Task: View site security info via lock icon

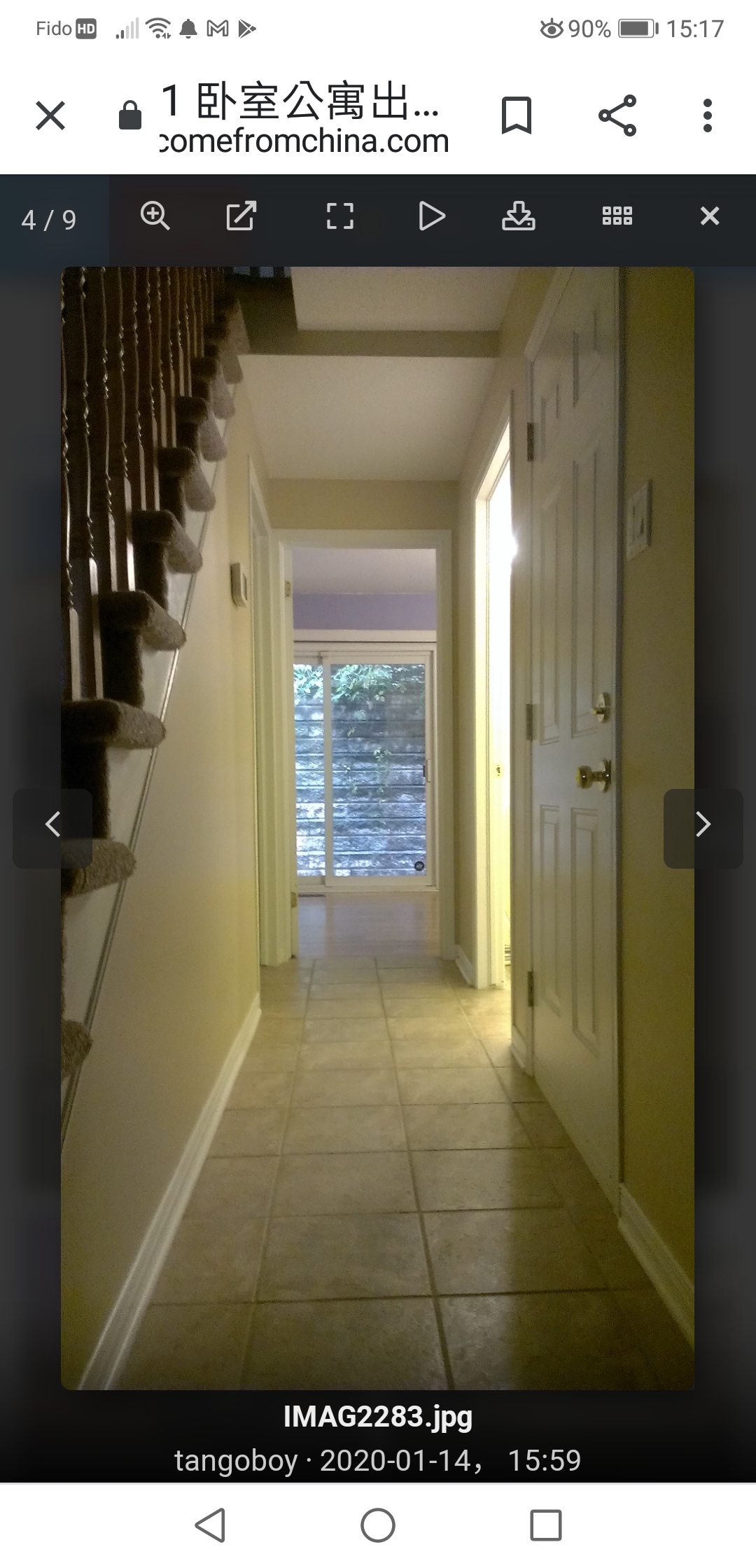Action: (x=130, y=115)
